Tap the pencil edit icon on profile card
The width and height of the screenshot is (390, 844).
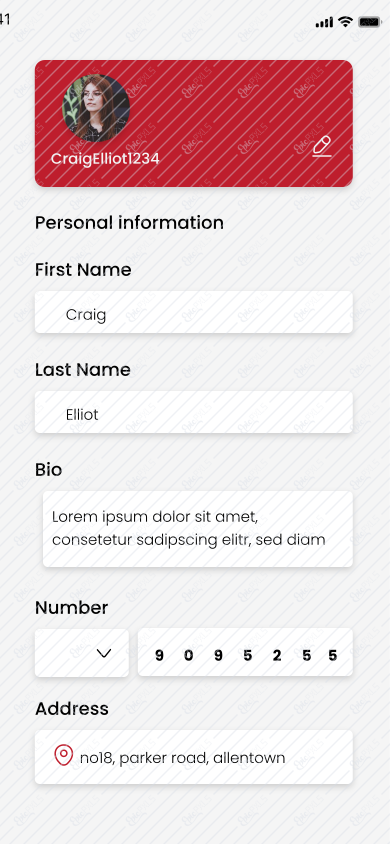[x=322, y=146]
